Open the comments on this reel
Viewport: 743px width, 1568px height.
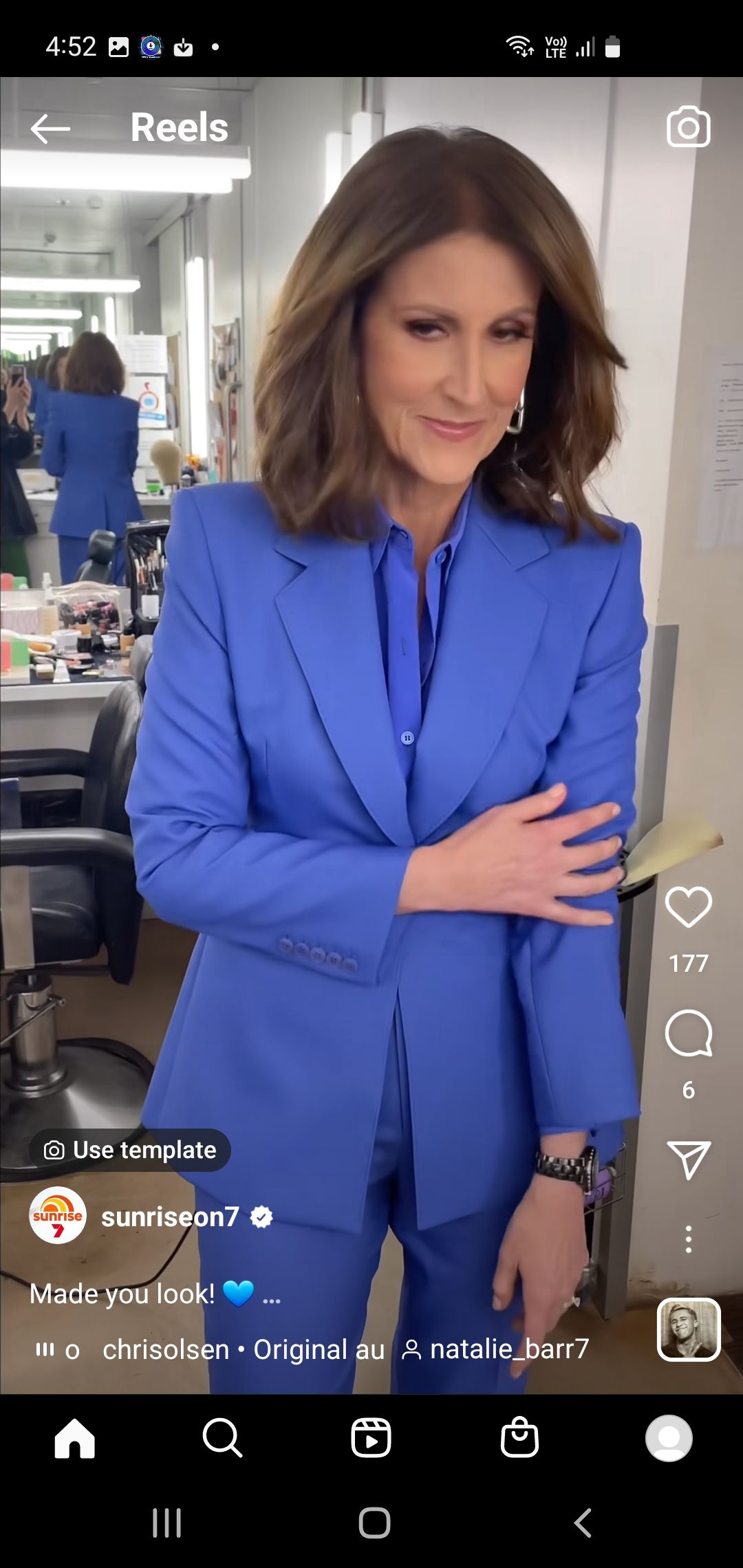tap(688, 1034)
